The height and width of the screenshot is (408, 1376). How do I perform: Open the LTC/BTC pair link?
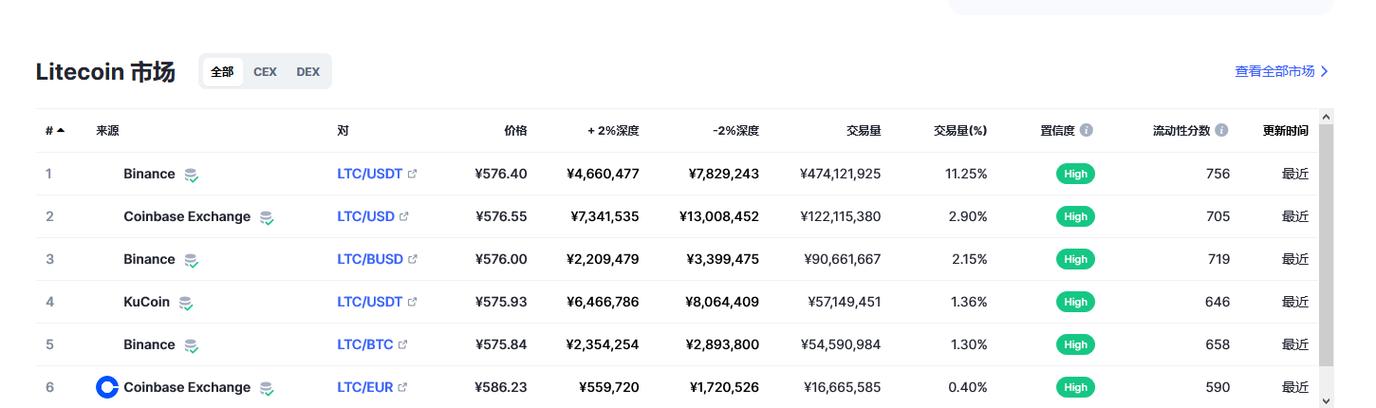364,345
